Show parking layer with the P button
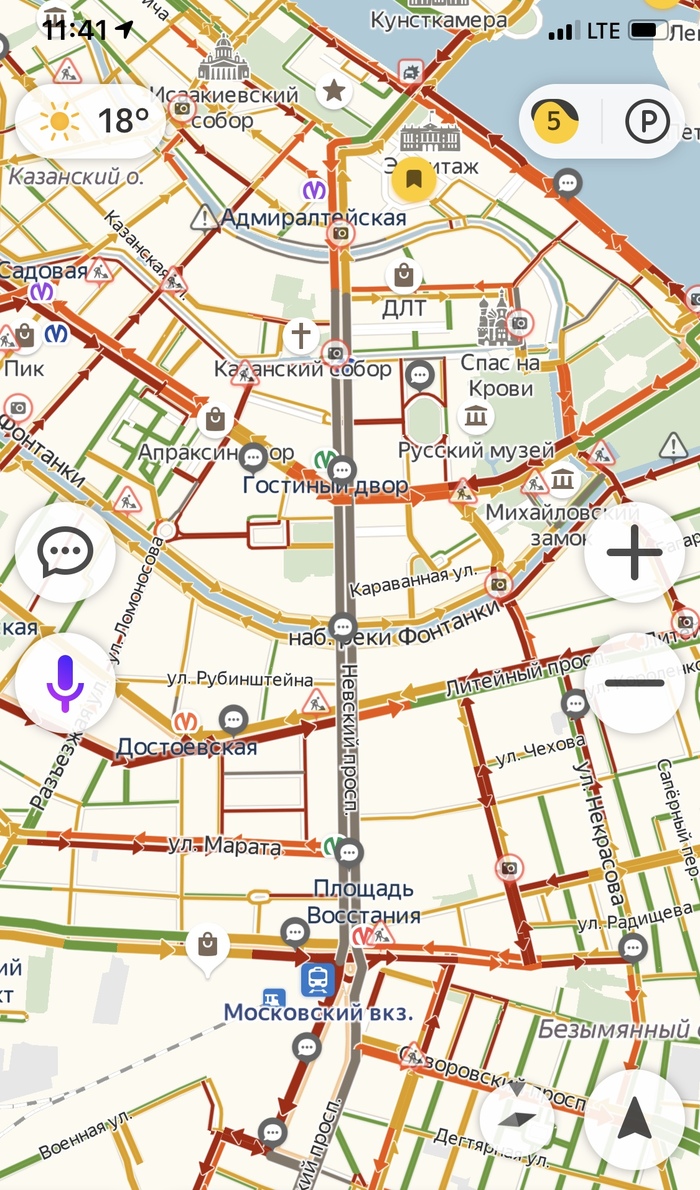The width and height of the screenshot is (700, 1190). 646,122
